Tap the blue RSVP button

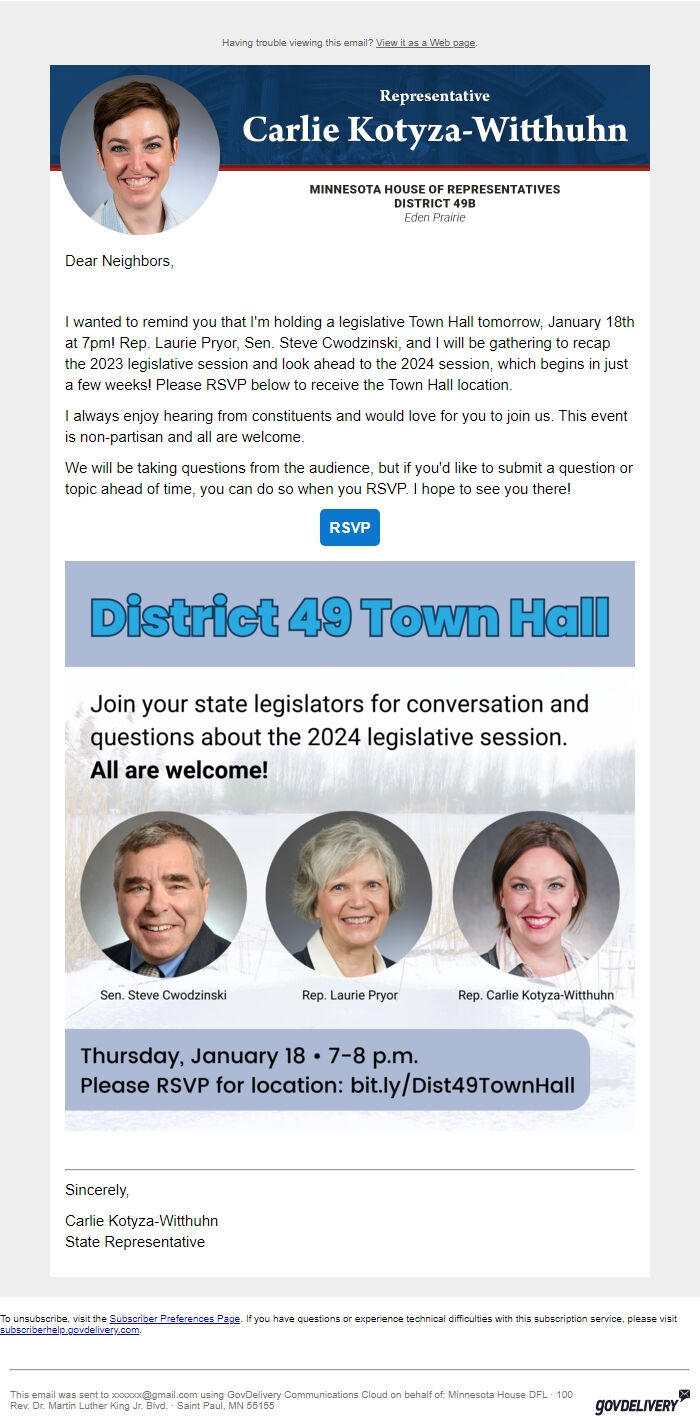click(x=349, y=527)
